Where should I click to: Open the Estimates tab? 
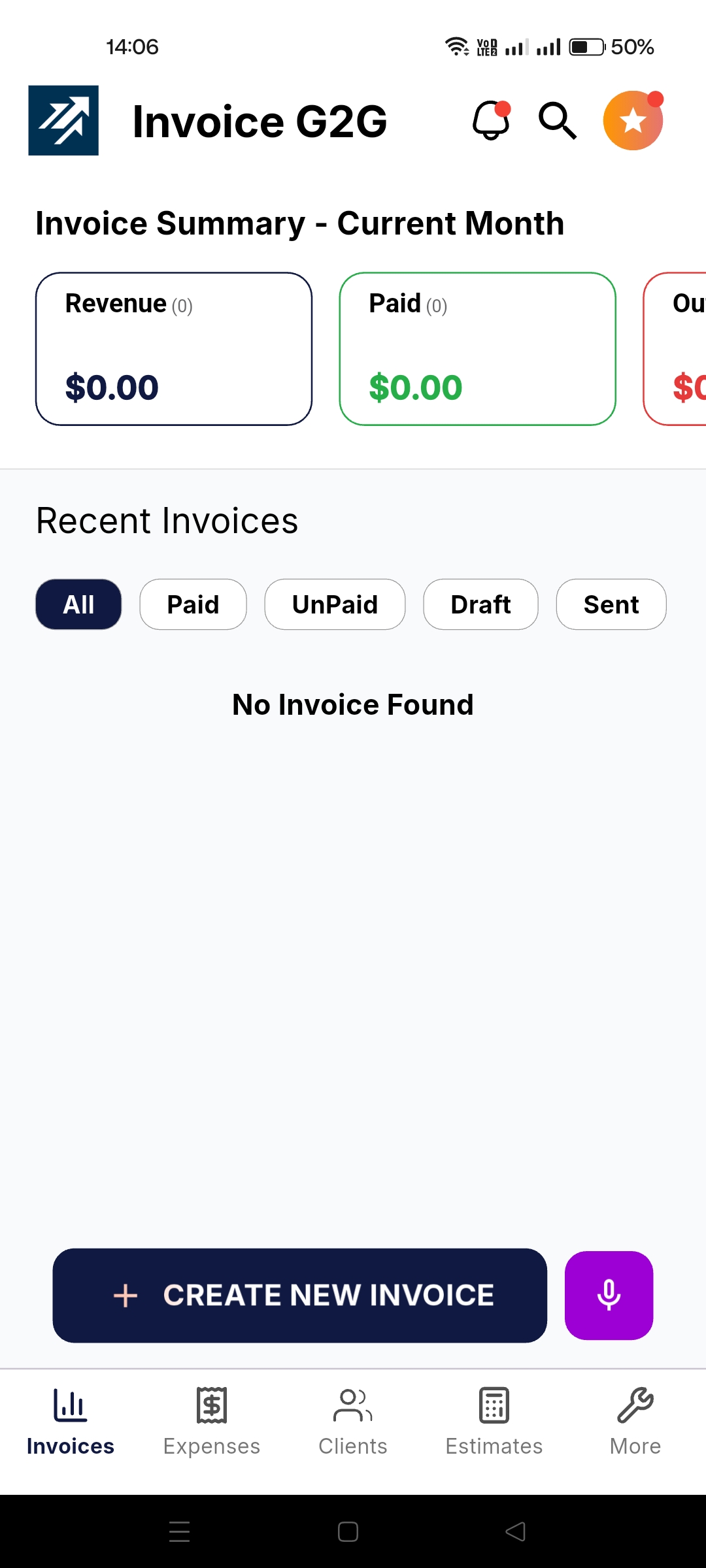pos(494,1422)
